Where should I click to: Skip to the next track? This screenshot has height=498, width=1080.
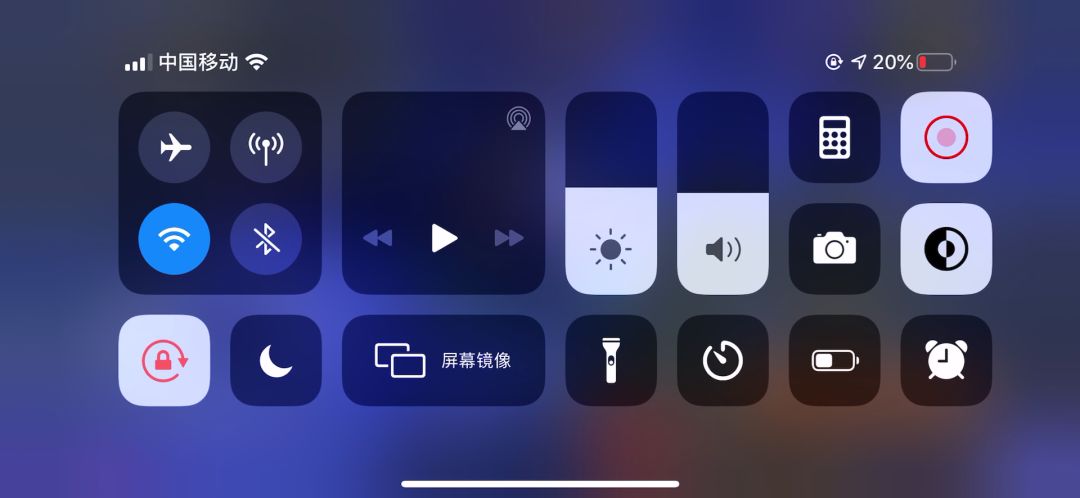[x=509, y=238]
